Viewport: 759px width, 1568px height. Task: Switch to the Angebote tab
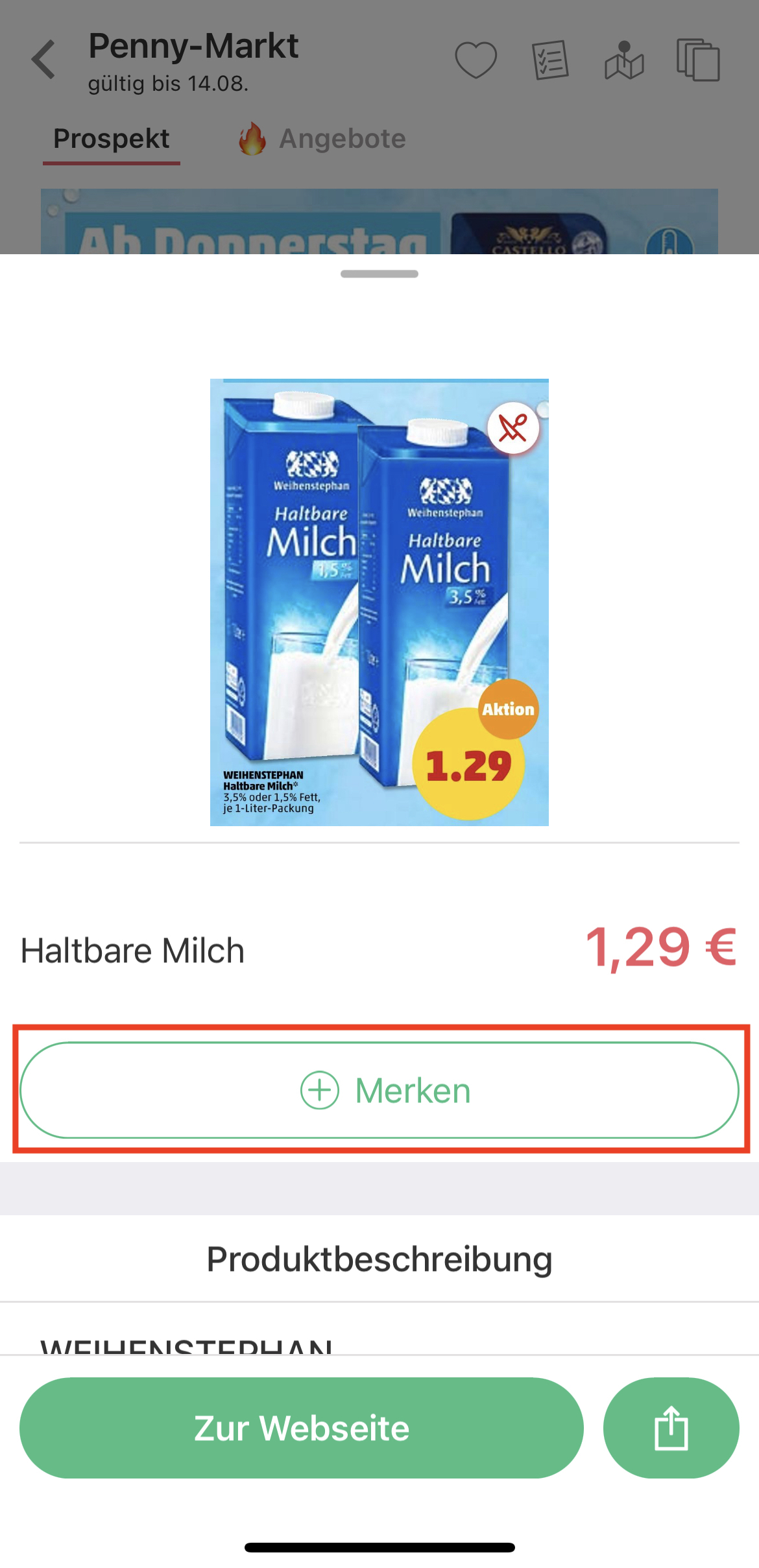click(323, 139)
